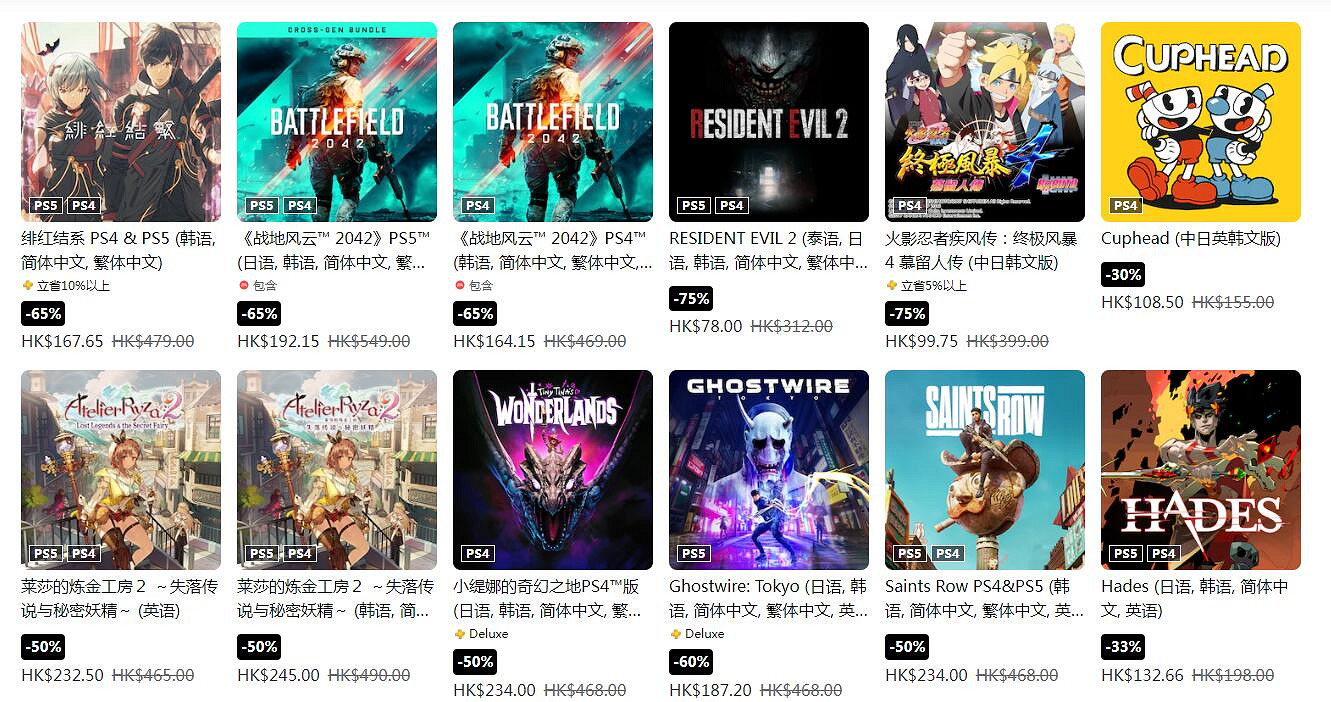Open 火影忍者疾风传 终极风暴4 card

pyautogui.click(x=984, y=122)
